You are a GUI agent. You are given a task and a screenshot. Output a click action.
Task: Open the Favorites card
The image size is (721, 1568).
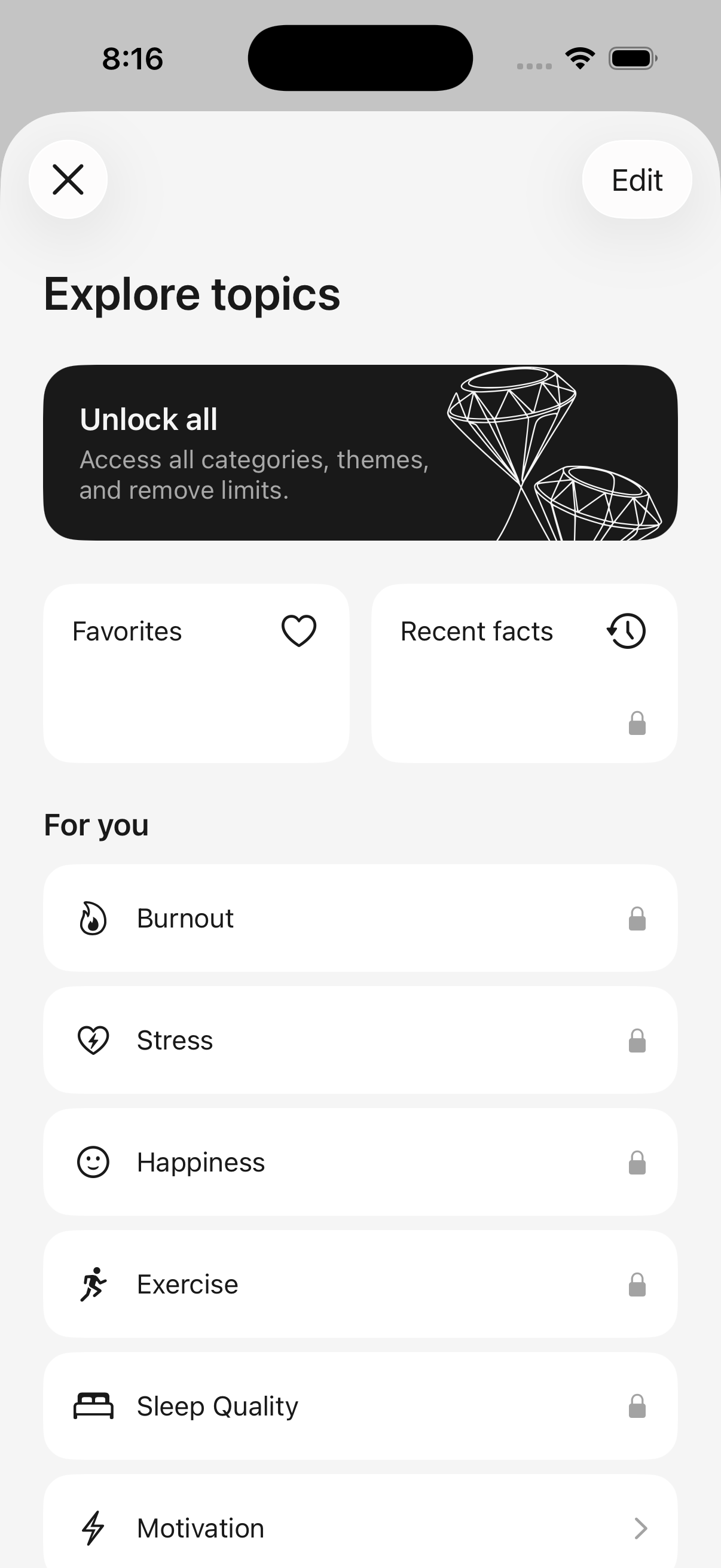click(196, 673)
